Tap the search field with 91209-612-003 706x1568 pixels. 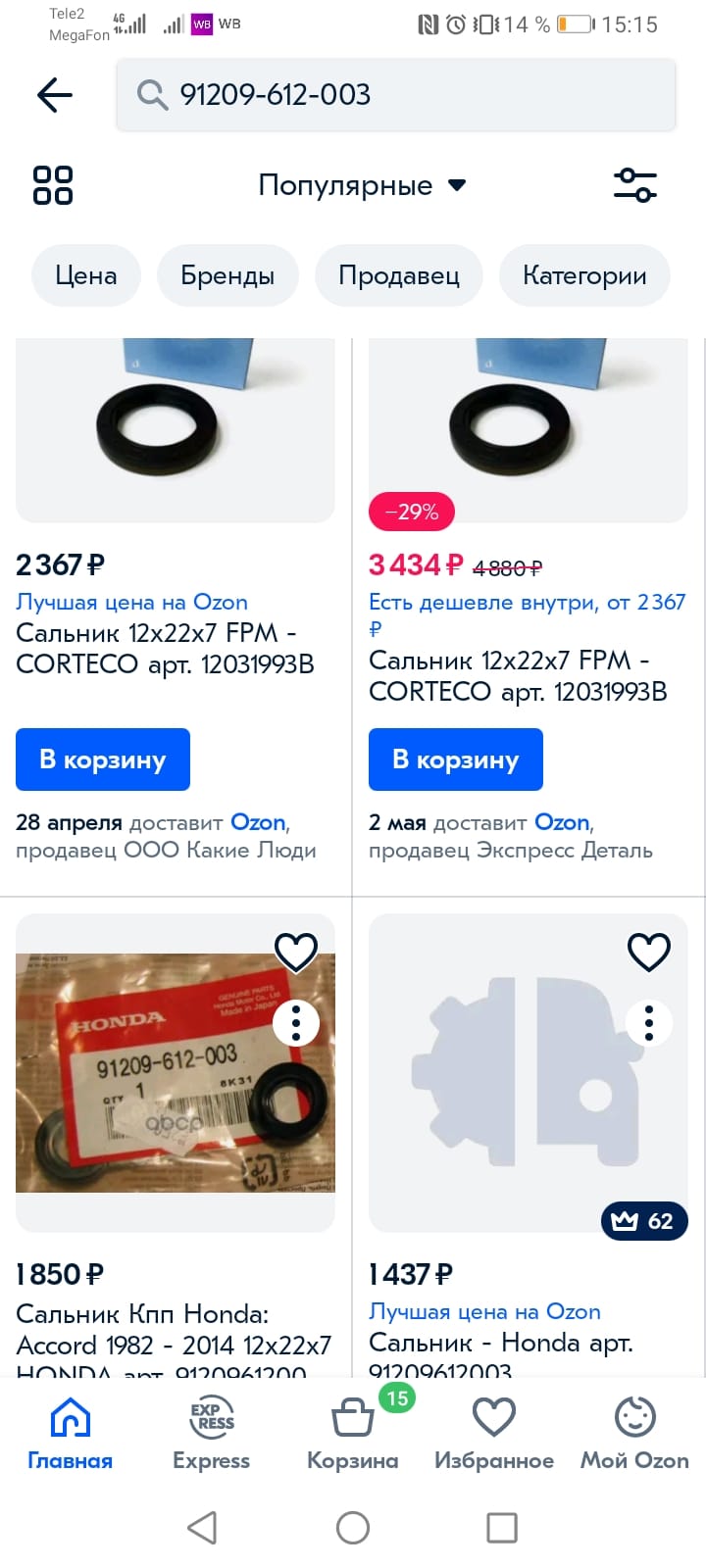pos(396,95)
